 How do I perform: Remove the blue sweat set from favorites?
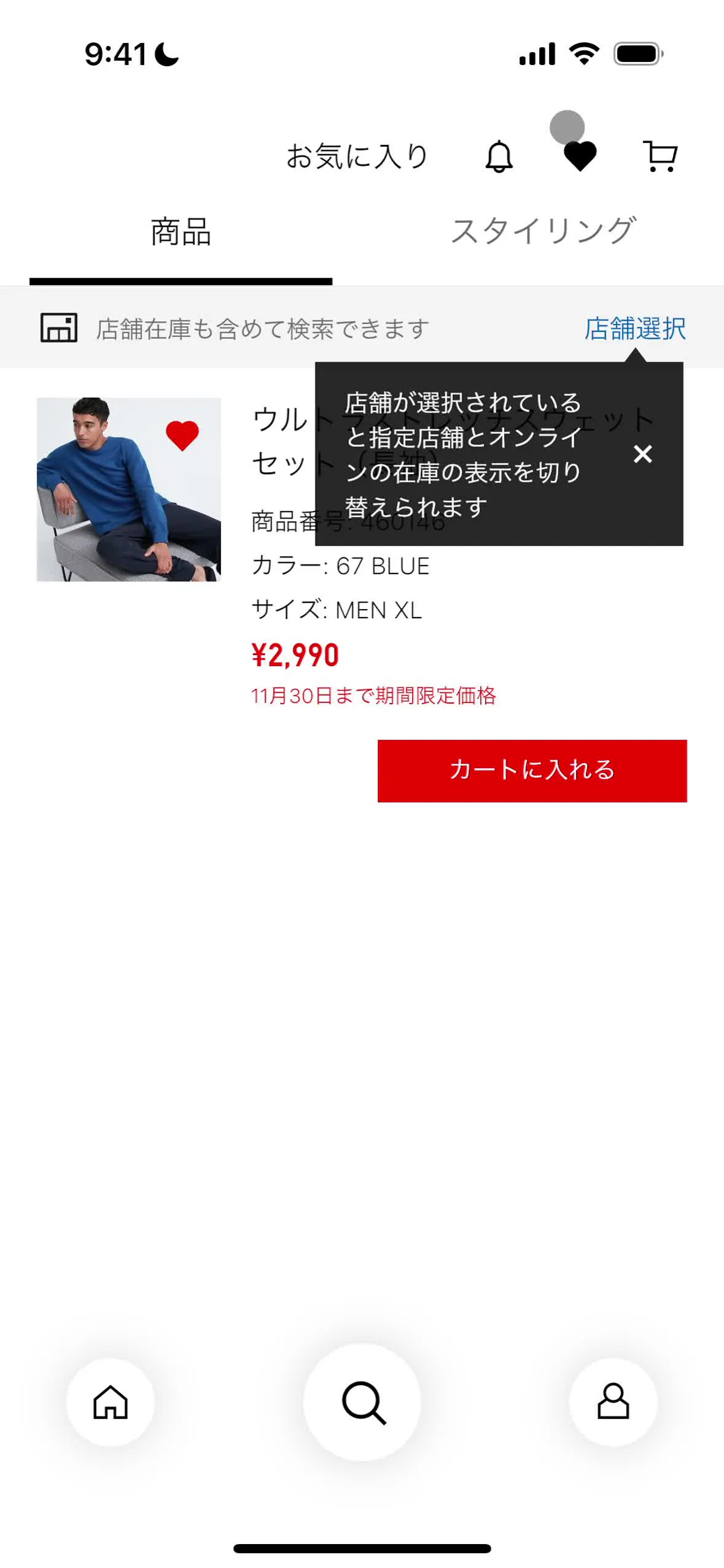(182, 435)
